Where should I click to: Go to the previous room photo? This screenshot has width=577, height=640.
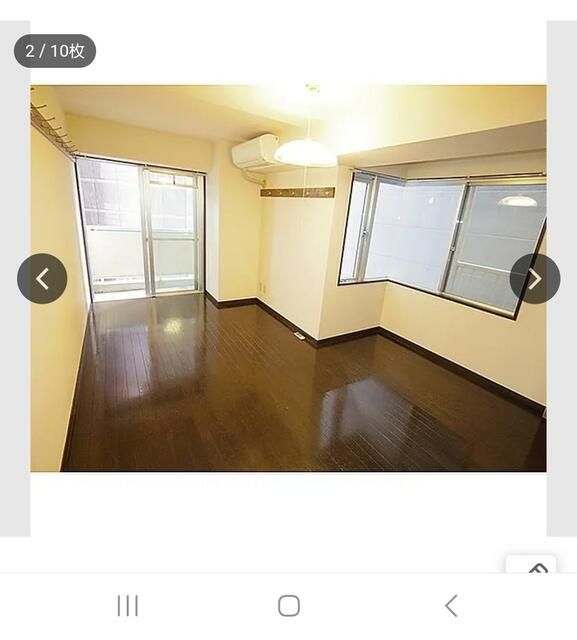(42, 279)
